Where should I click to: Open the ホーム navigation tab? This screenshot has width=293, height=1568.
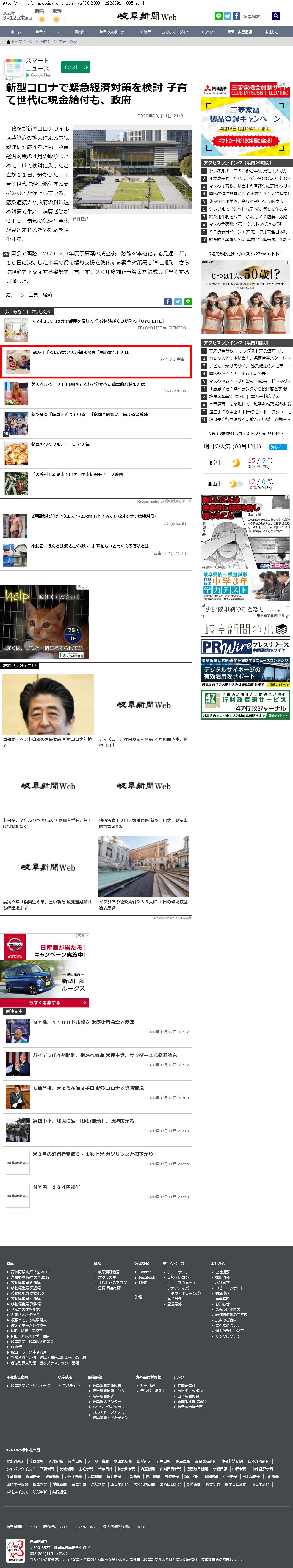point(16,32)
